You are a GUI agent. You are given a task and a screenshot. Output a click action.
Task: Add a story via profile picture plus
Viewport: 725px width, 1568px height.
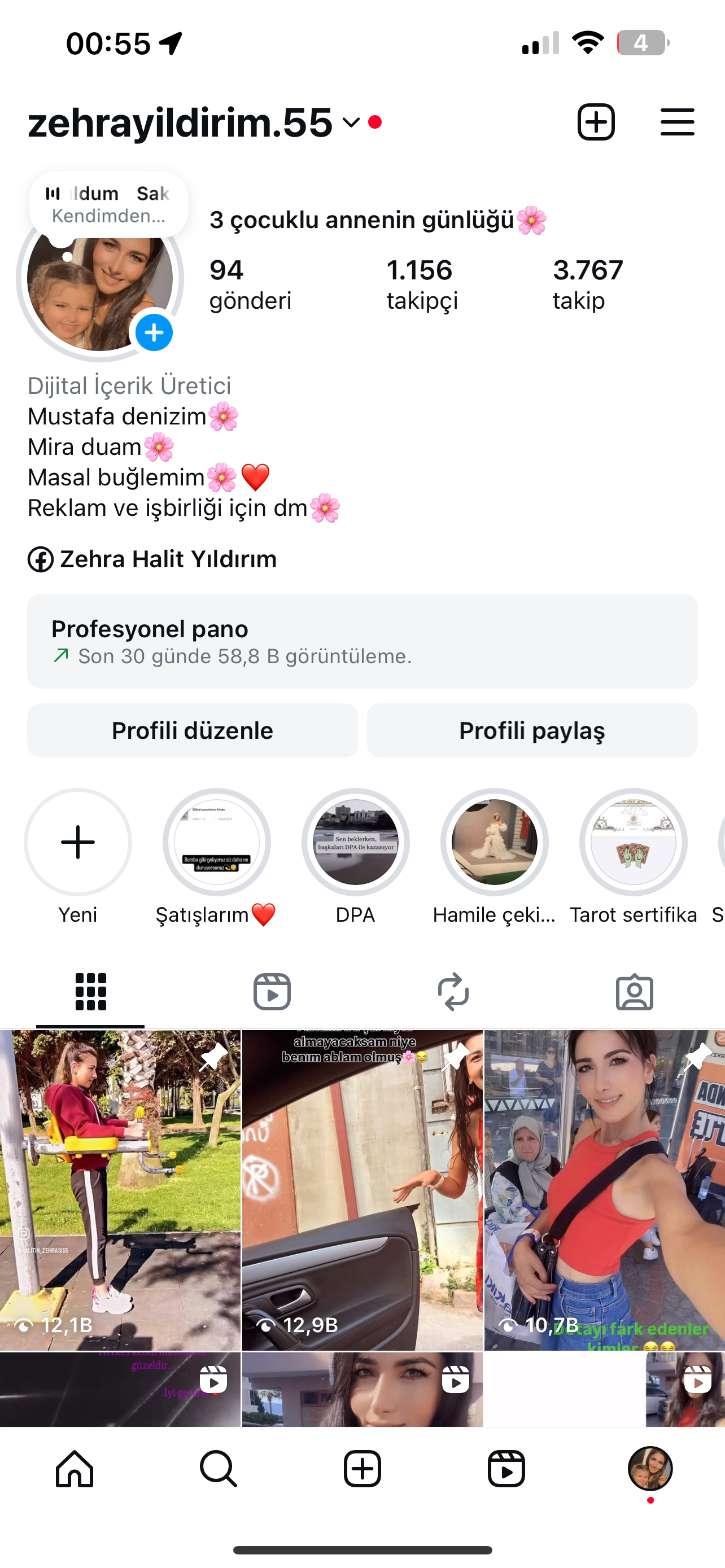tap(154, 332)
